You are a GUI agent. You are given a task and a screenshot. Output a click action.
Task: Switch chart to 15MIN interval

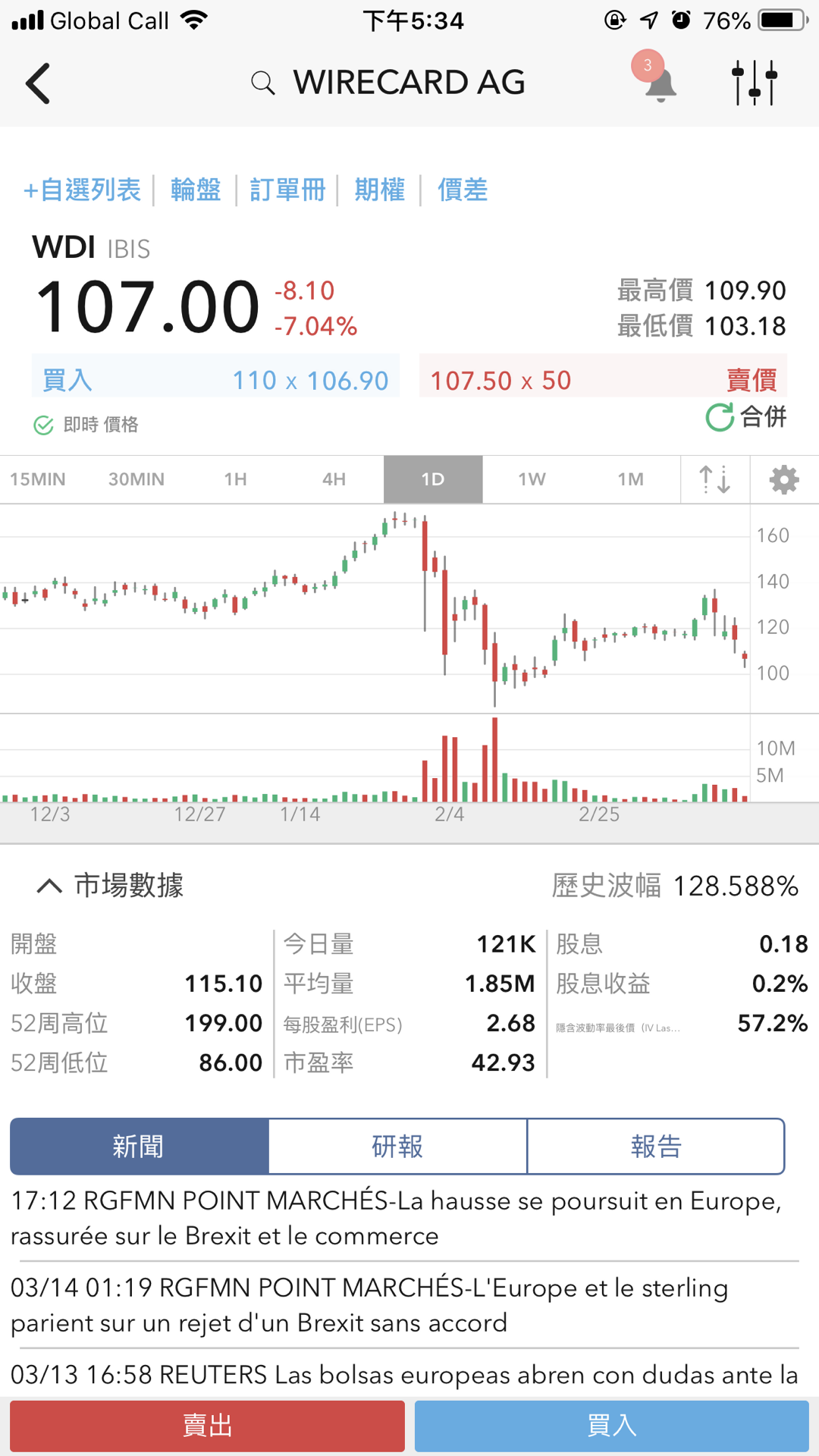point(38,479)
